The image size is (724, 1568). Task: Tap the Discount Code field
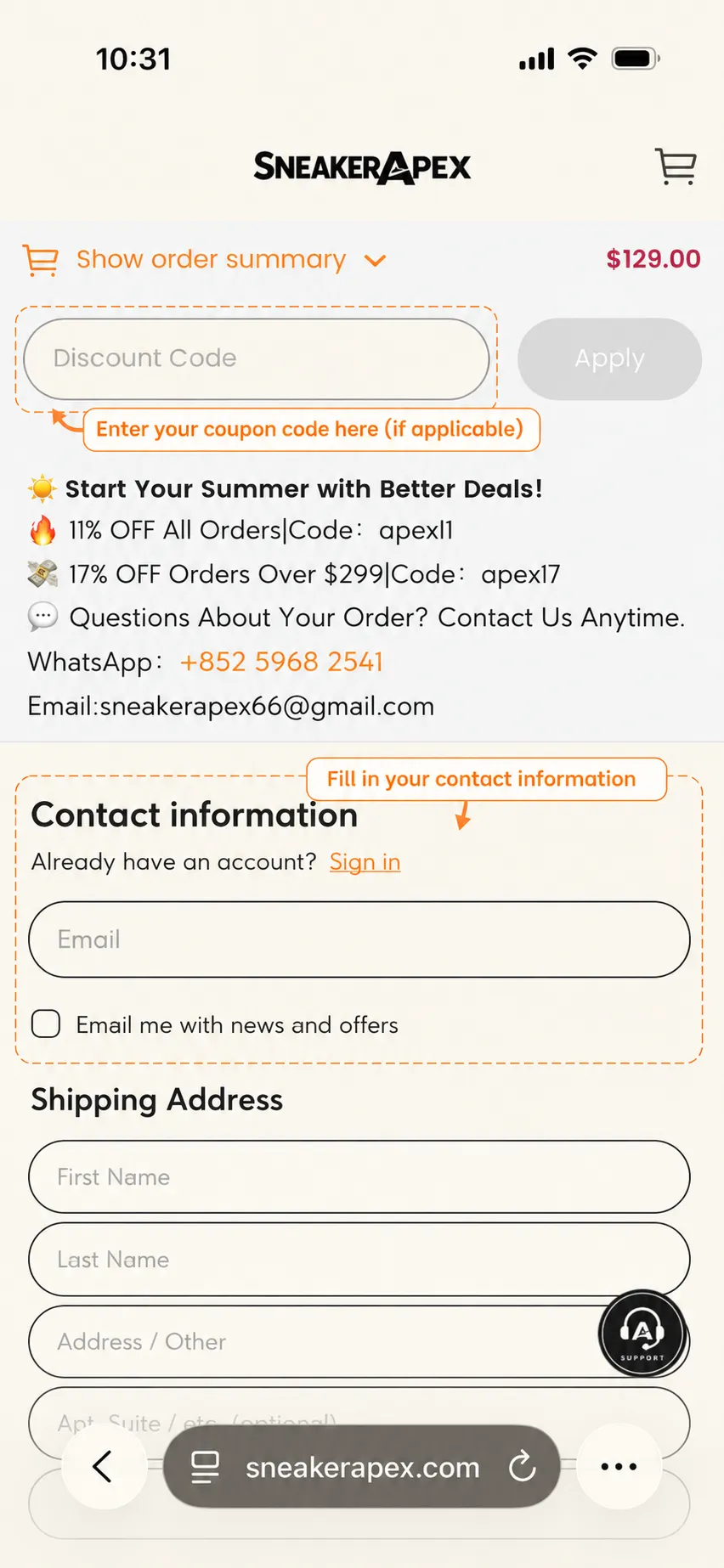pyautogui.click(x=257, y=358)
